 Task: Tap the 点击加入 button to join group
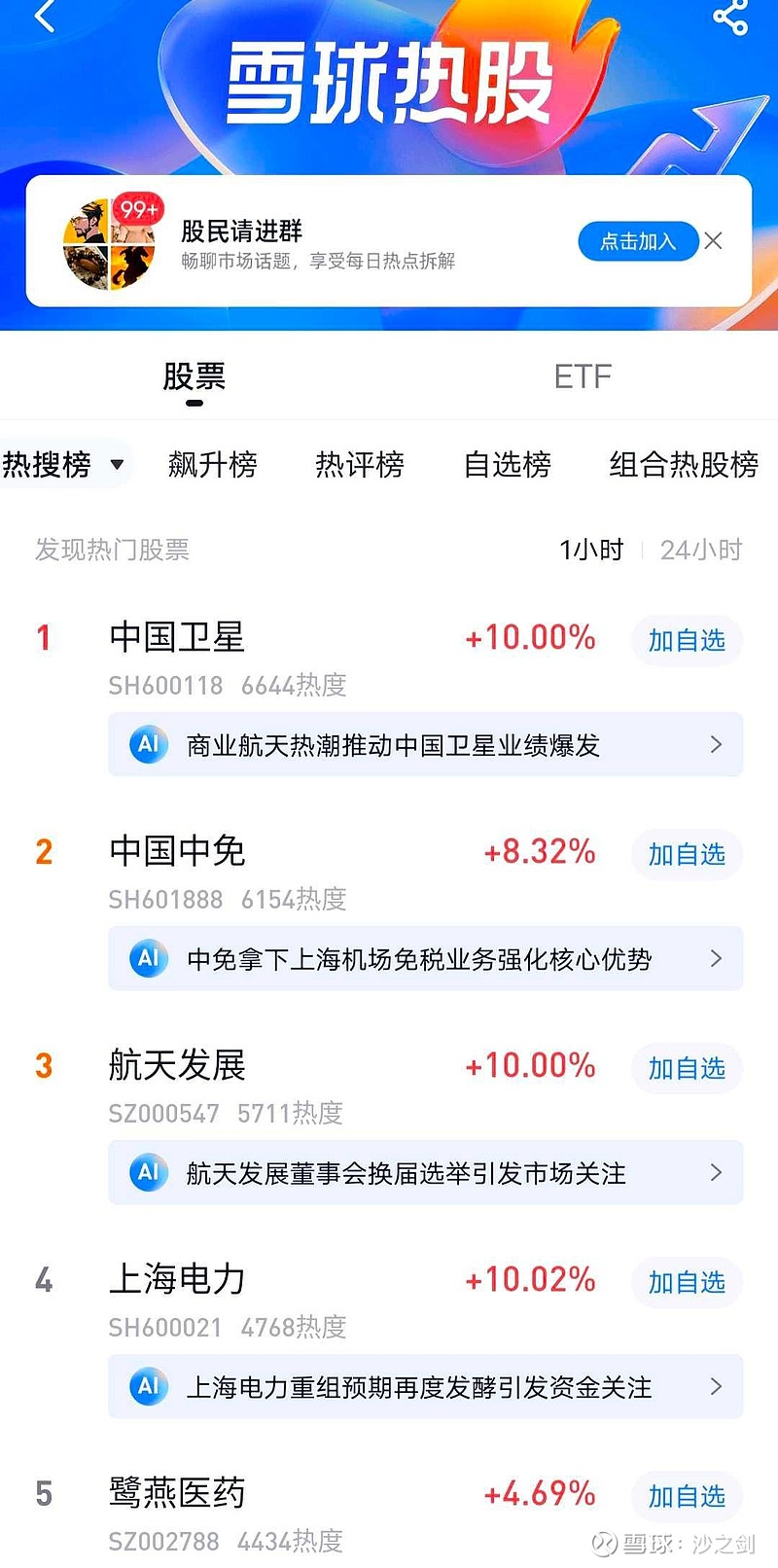637,241
